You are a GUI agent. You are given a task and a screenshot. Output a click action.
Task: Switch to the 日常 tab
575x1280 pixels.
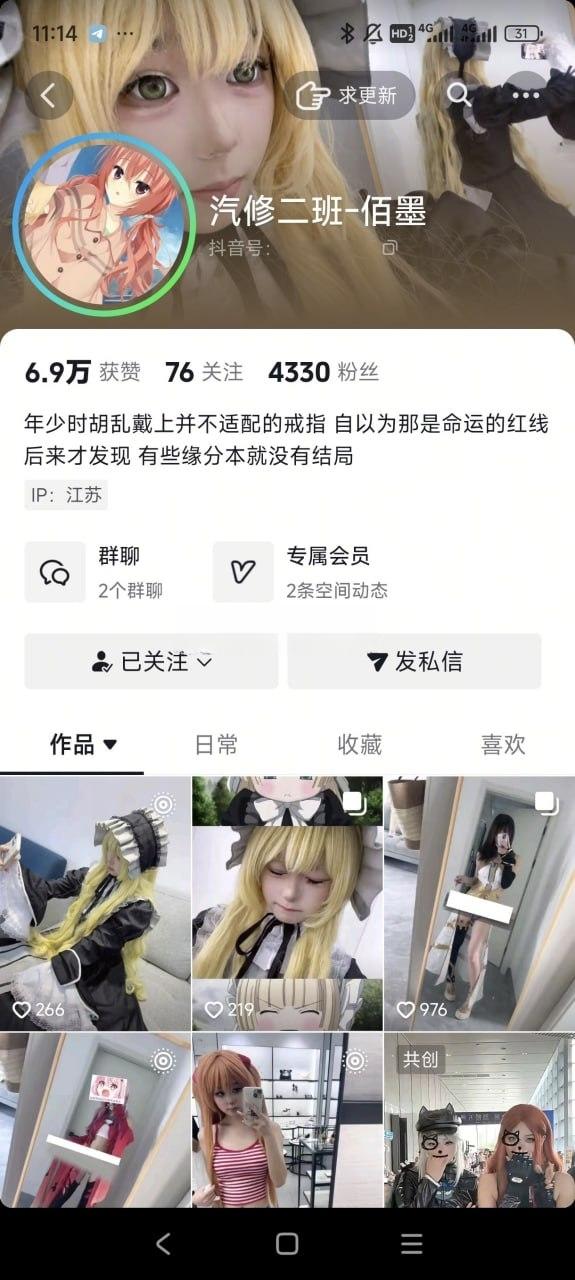tap(216, 745)
